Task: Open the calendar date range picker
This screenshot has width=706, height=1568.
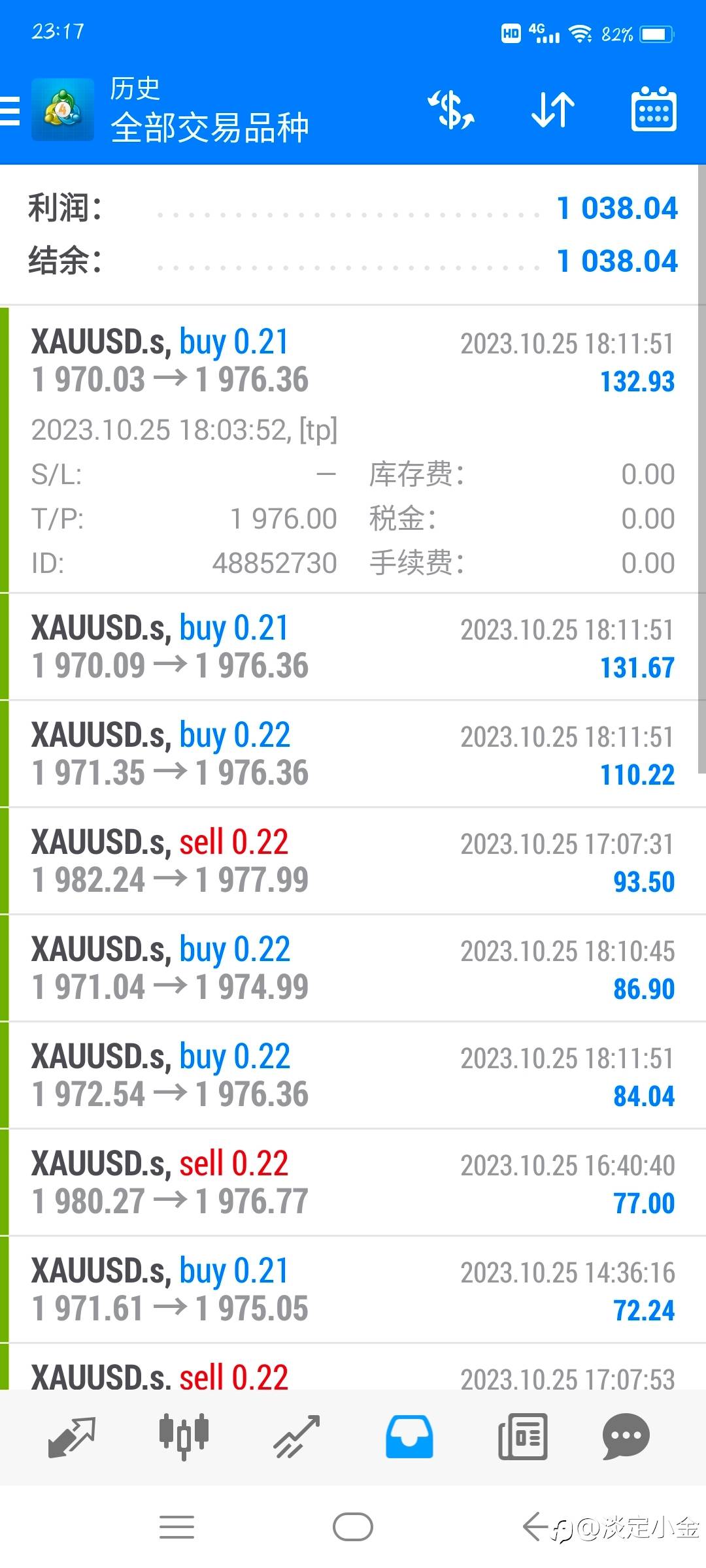Action: (653, 110)
